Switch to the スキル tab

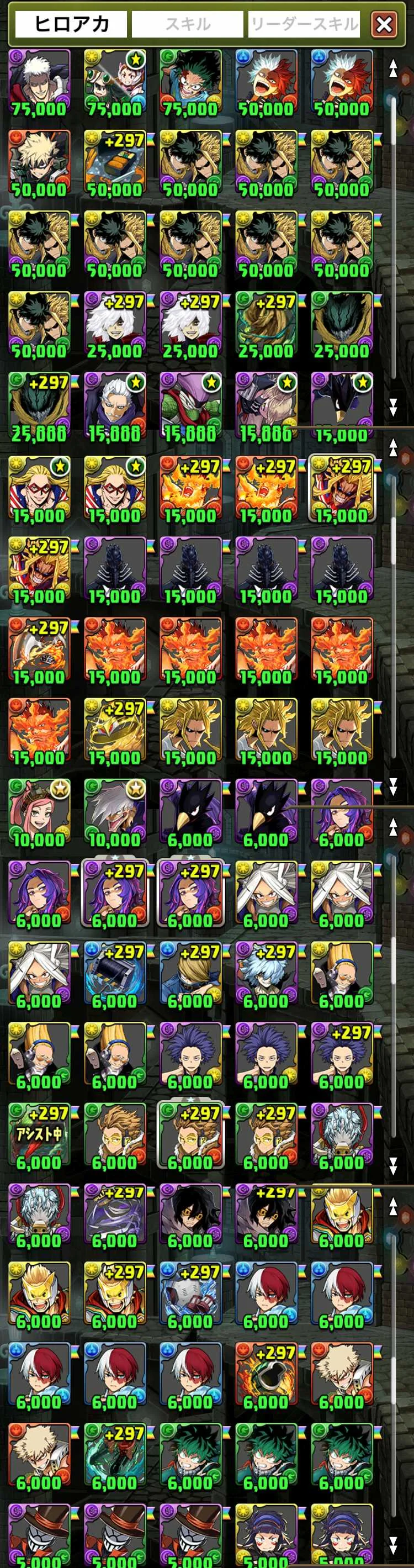(187, 24)
